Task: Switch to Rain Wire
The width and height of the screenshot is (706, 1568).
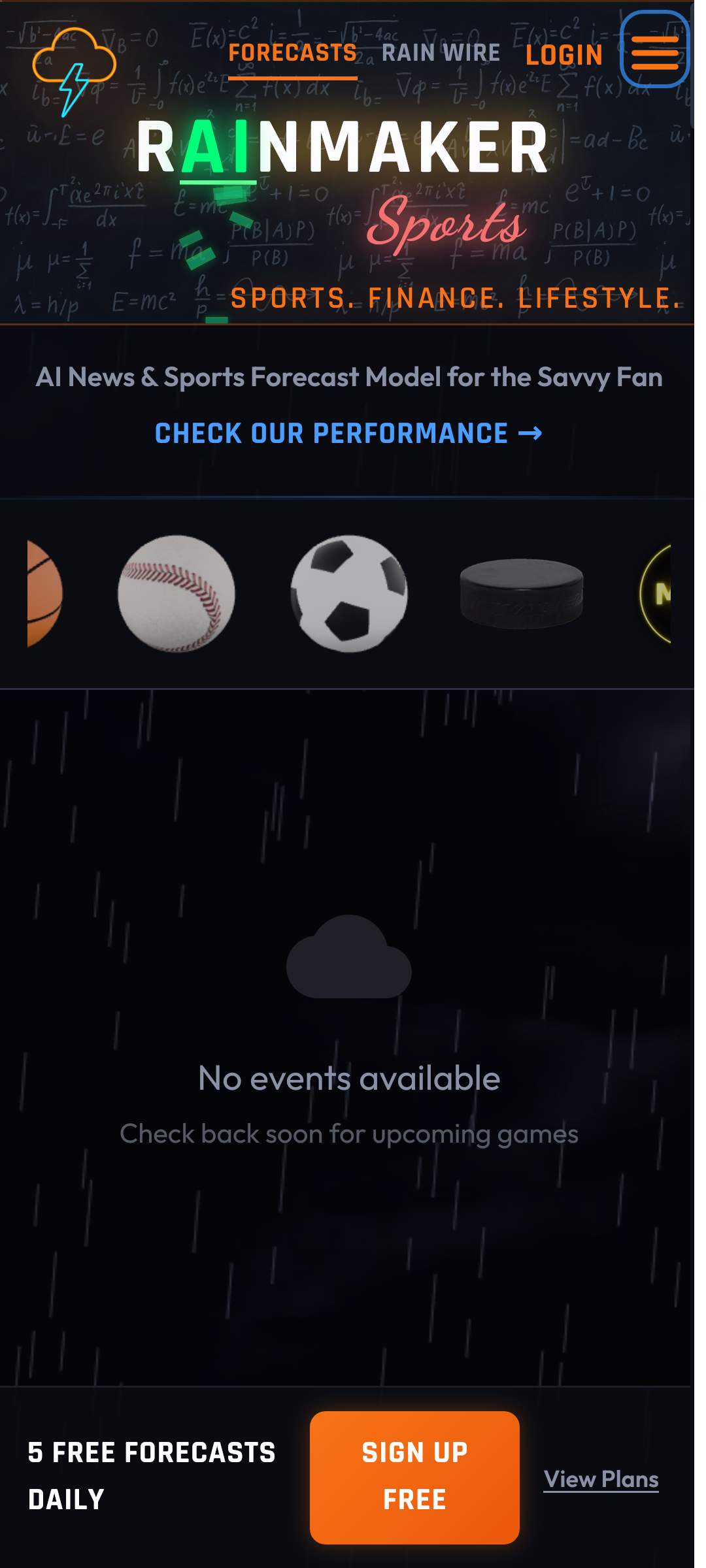Action: click(x=441, y=54)
